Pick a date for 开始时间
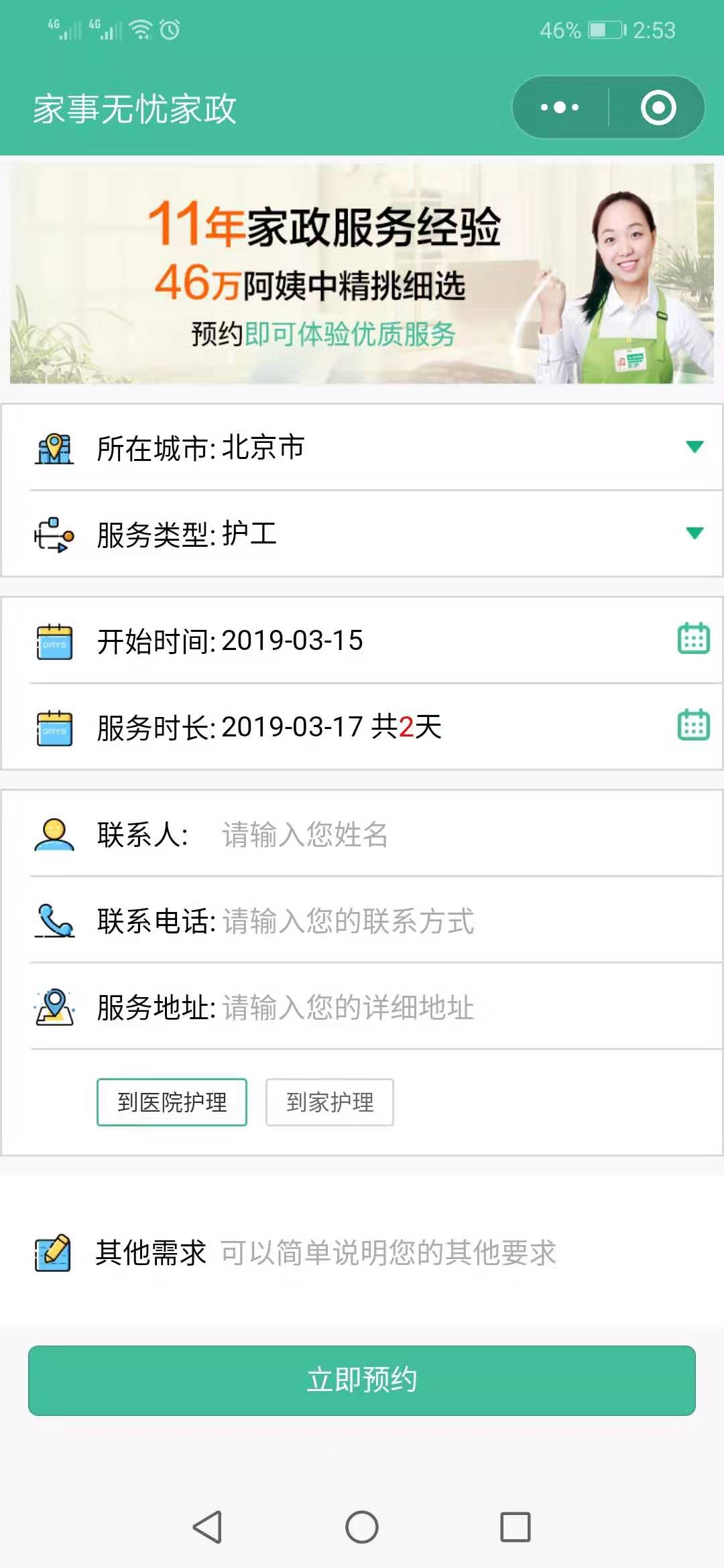Viewport: 724px width, 1568px height. click(x=693, y=639)
